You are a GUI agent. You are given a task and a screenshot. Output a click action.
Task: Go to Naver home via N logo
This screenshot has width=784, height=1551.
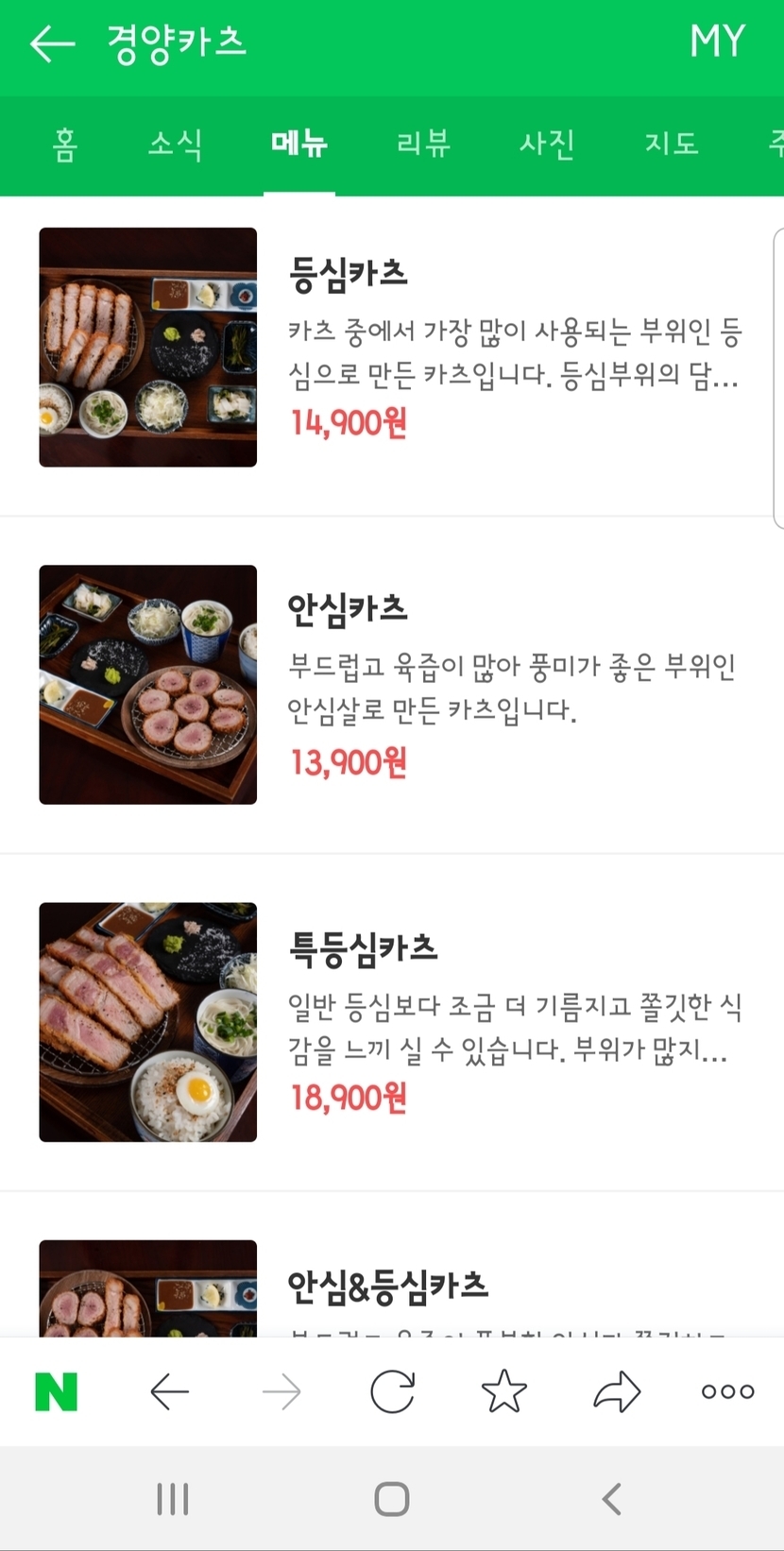pos(56,1391)
